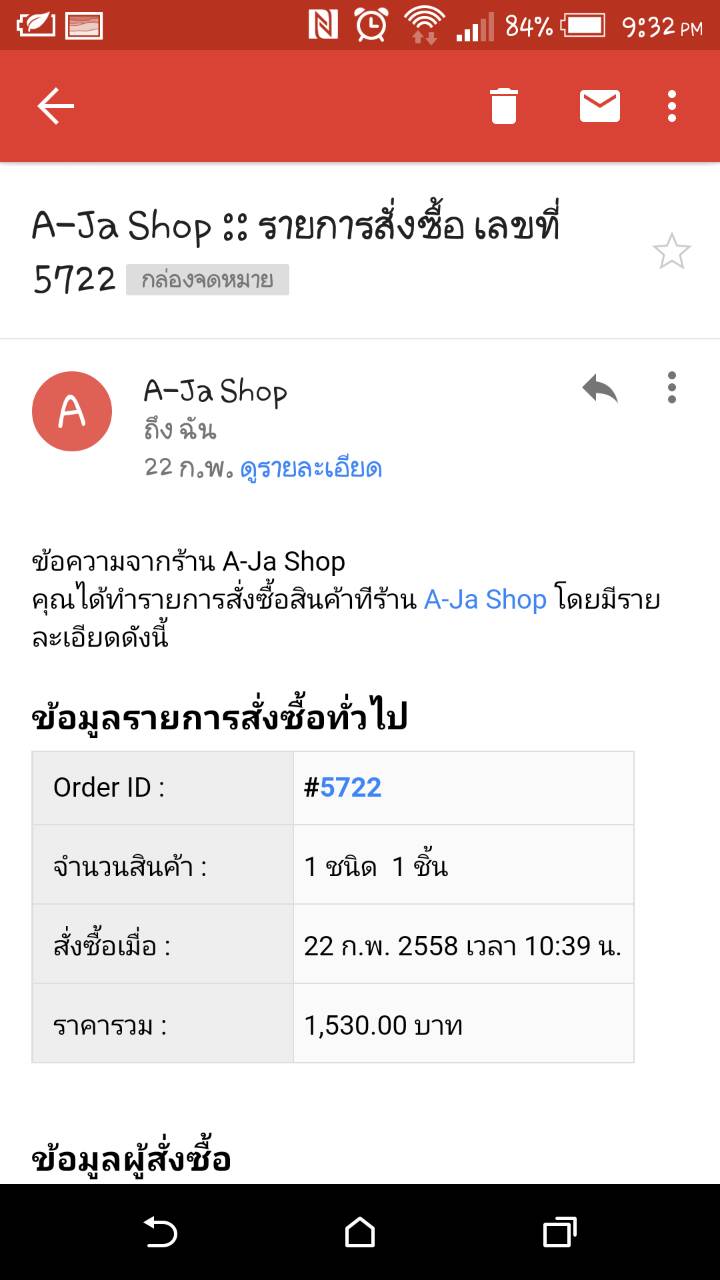The height and width of the screenshot is (1280, 720).
Task: Go back to the inbox list
Action: [x=56, y=106]
